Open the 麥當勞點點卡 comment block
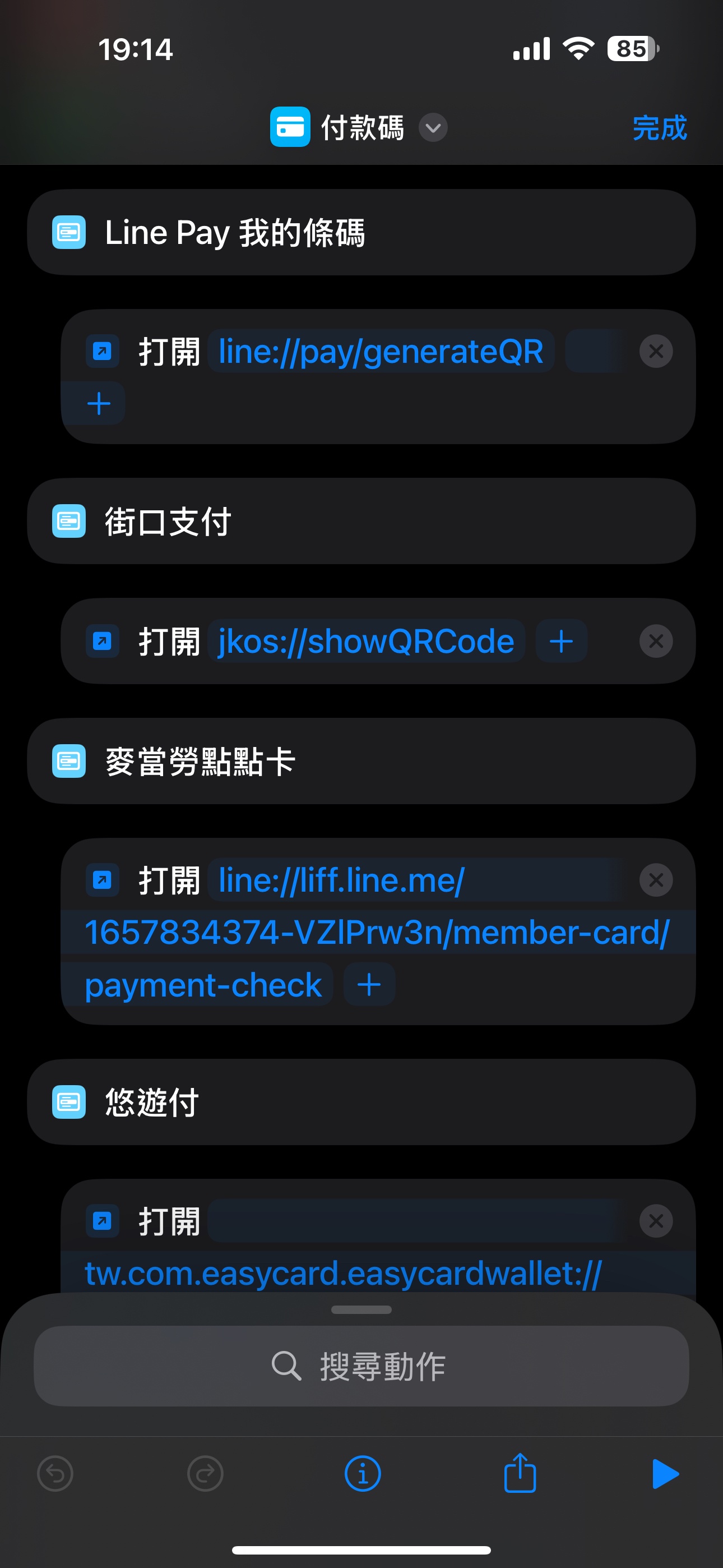723x1568 pixels. pyautogui.click(x=361, y=761)
